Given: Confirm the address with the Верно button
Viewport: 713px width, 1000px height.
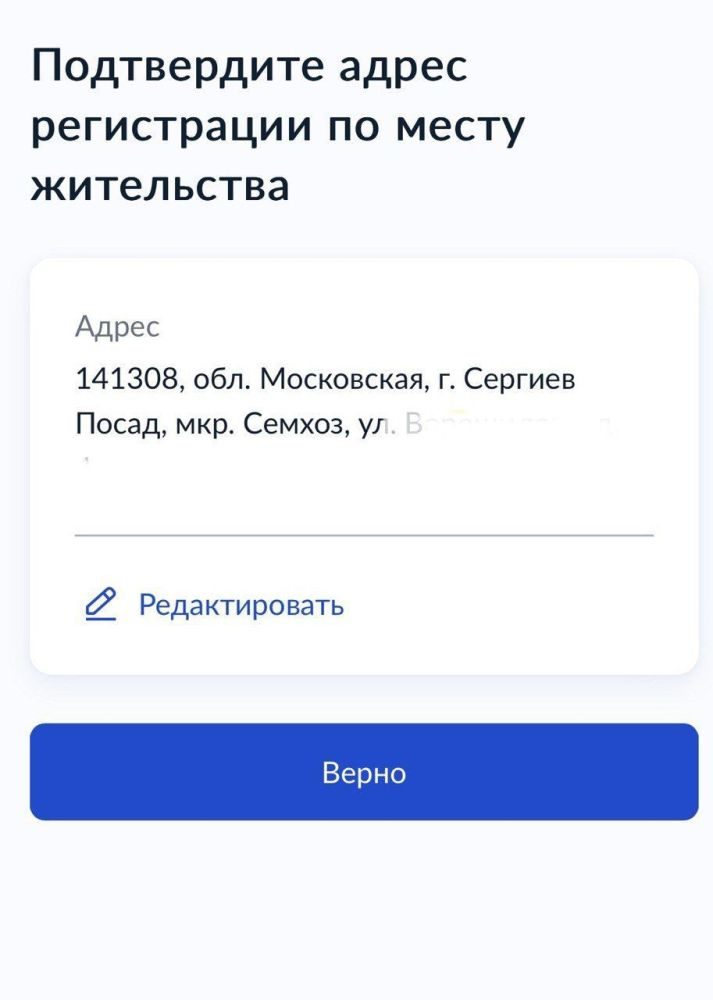Looking at the screenshot, I should click(364, 772).
